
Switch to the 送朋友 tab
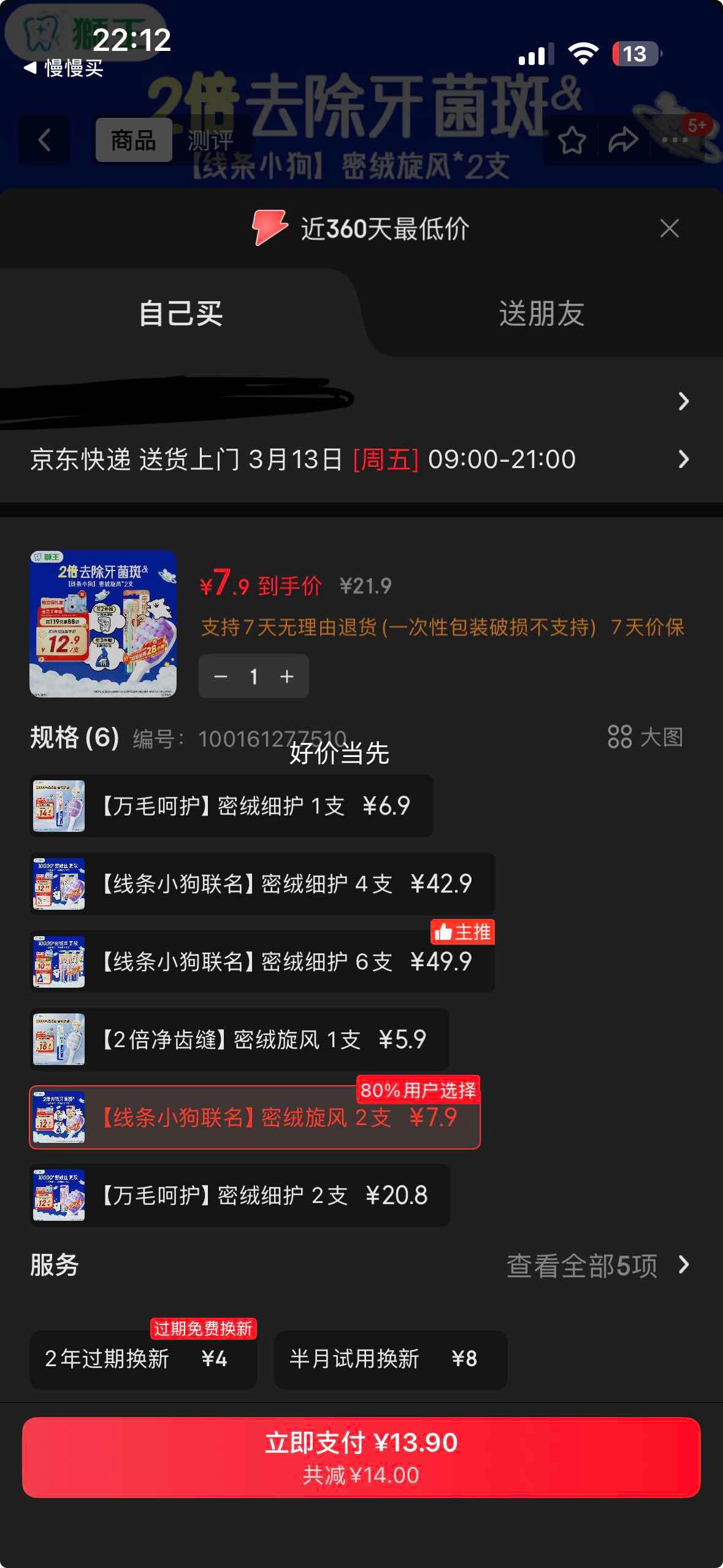(541, 313)
